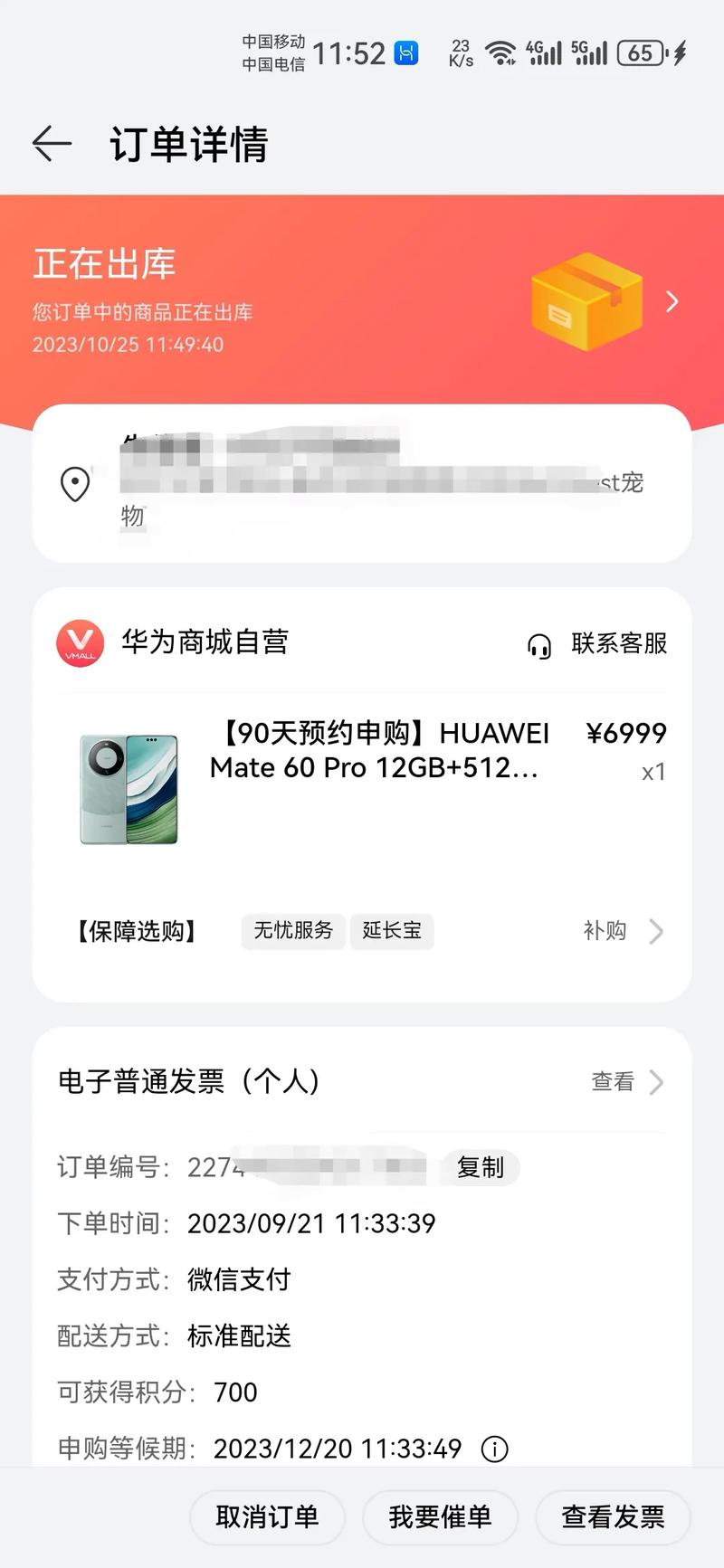Tap the Wi-Fi icon in the status bar
The width and height of the screenshot is (724, 1568).
[x=500, y=52]
